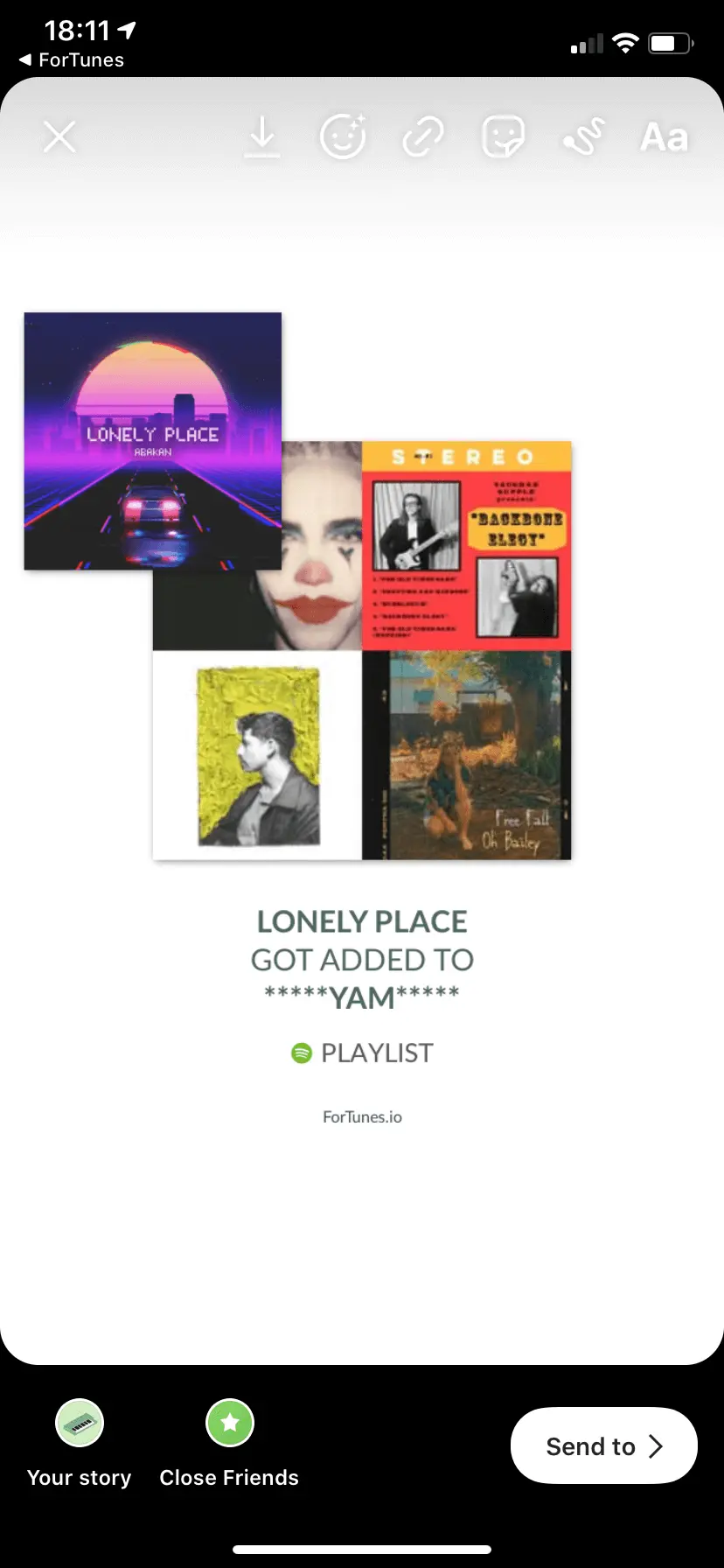Image resolution: width=724 pixels, height=1568 pixels.
Task: Close the story editor
Action: point(59,137)
